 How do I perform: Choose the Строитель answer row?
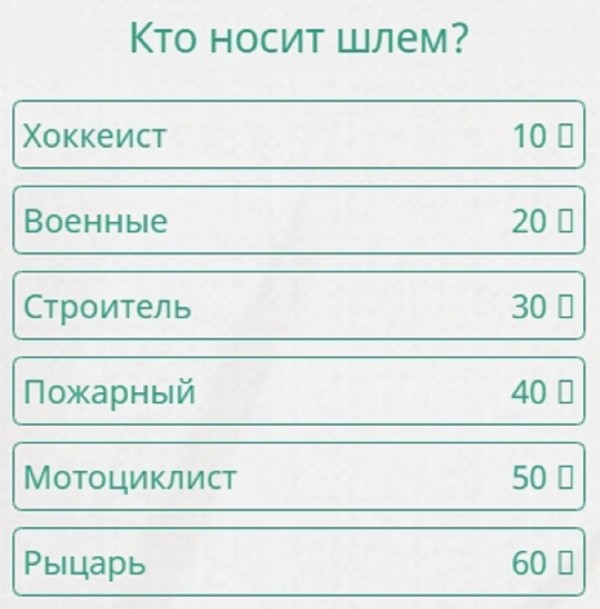click(298, 306)
